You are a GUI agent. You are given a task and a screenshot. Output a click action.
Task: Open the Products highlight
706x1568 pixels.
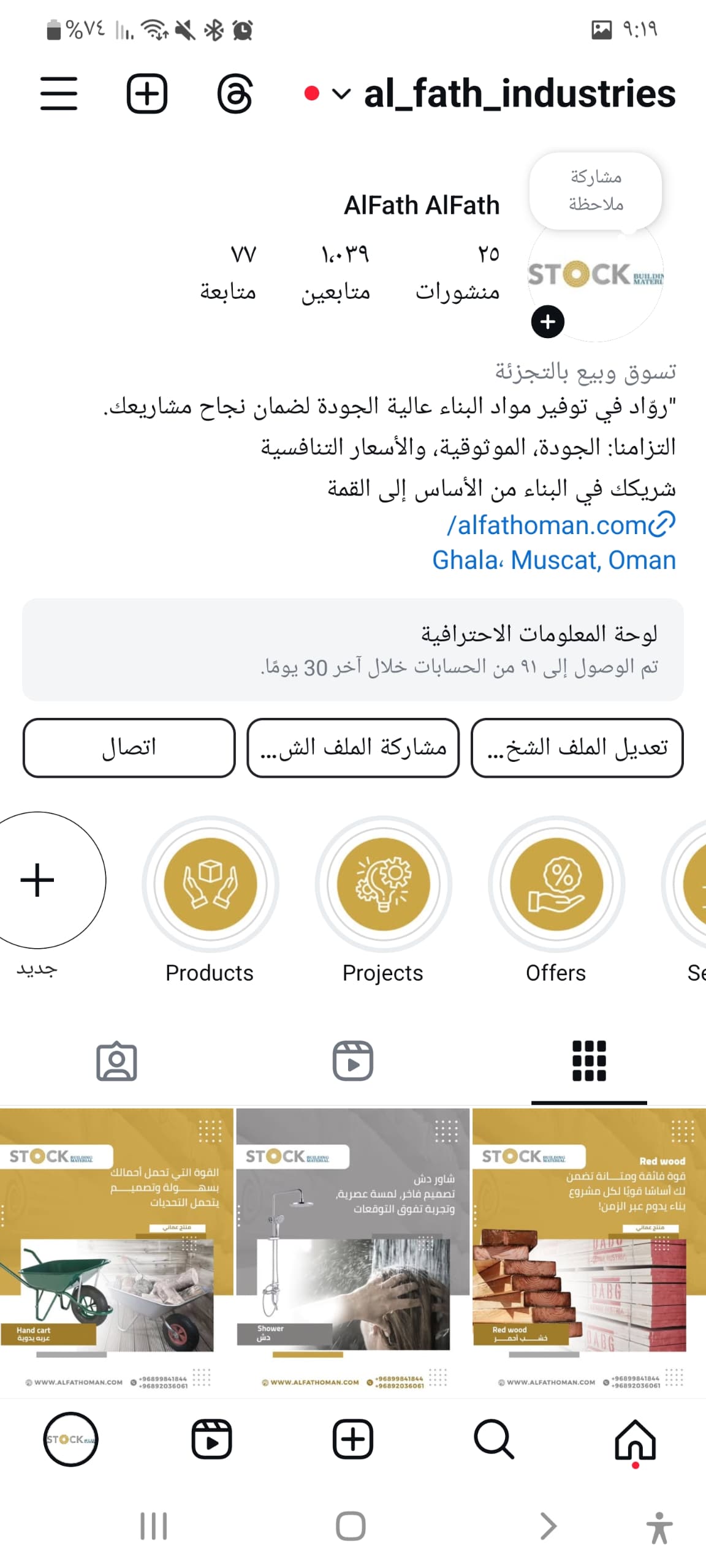click(x=210, y=884)
